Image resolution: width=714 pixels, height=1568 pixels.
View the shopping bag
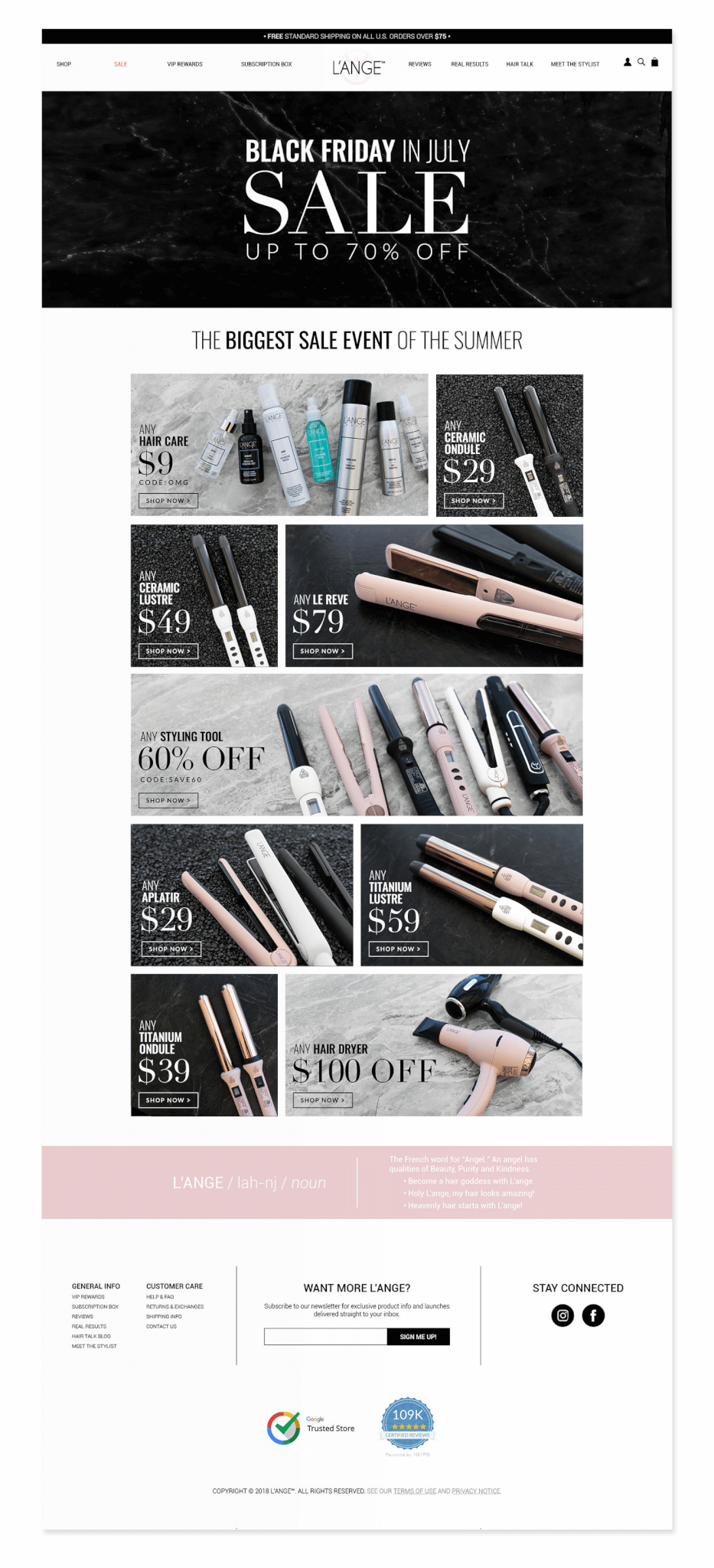pos(654,62)
